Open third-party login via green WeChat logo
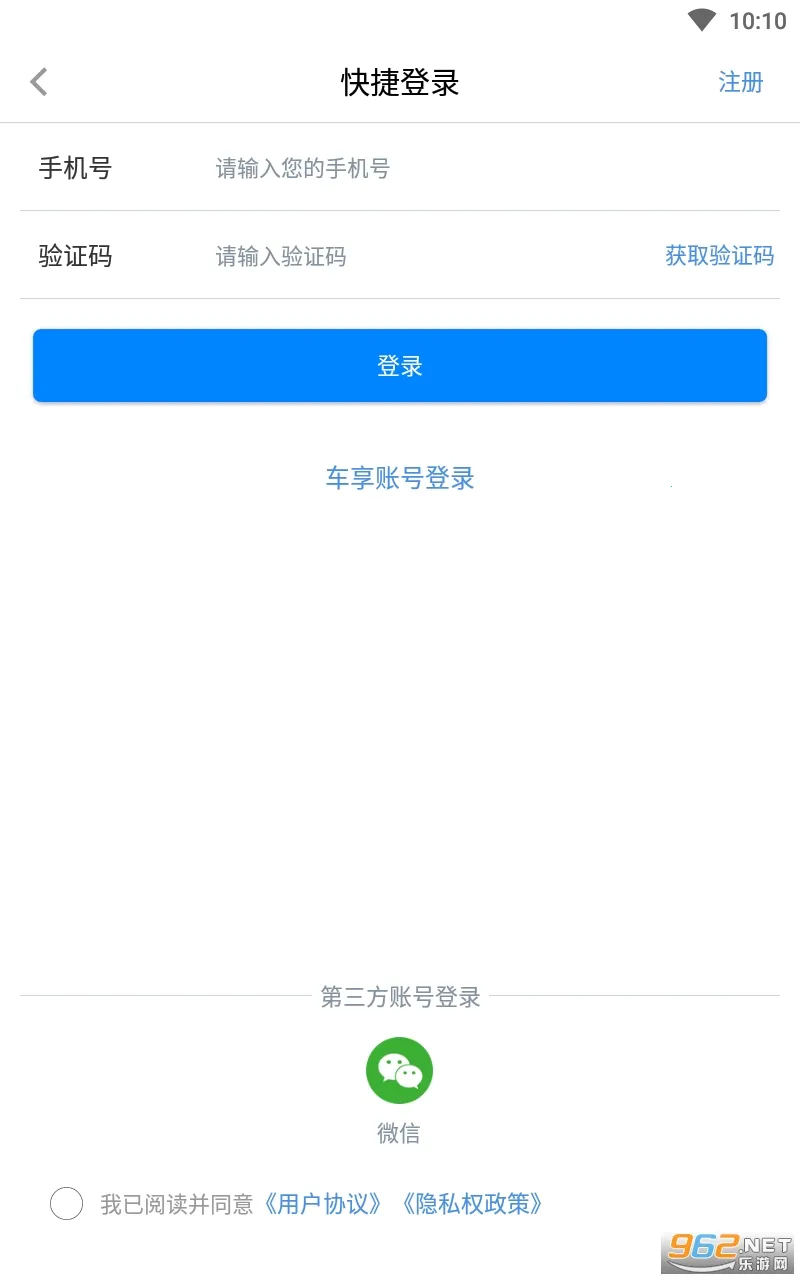This screenshot has height=1280, width=800. click(399, 1070)
